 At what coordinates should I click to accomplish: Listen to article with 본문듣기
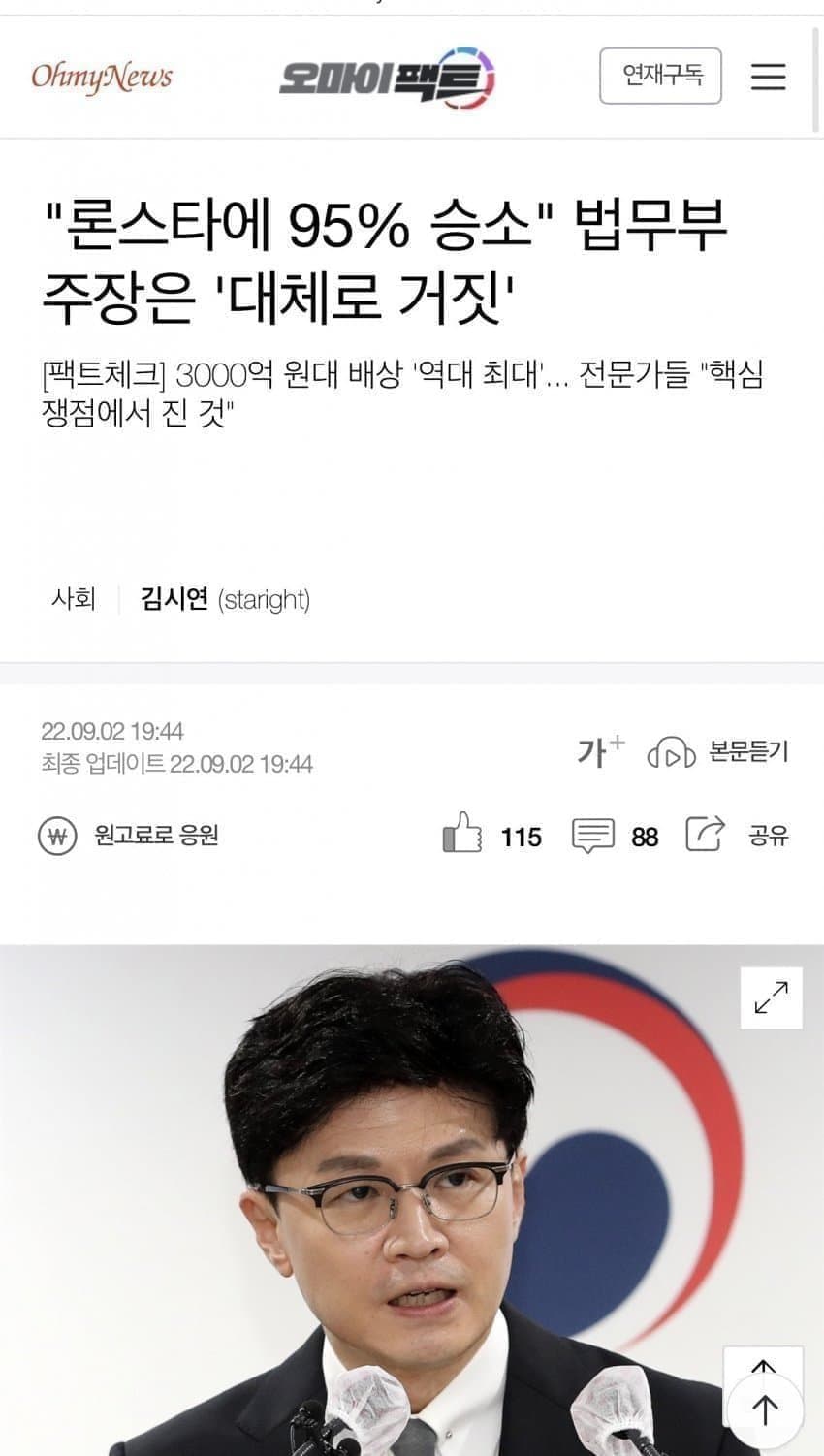pos(718,751)
